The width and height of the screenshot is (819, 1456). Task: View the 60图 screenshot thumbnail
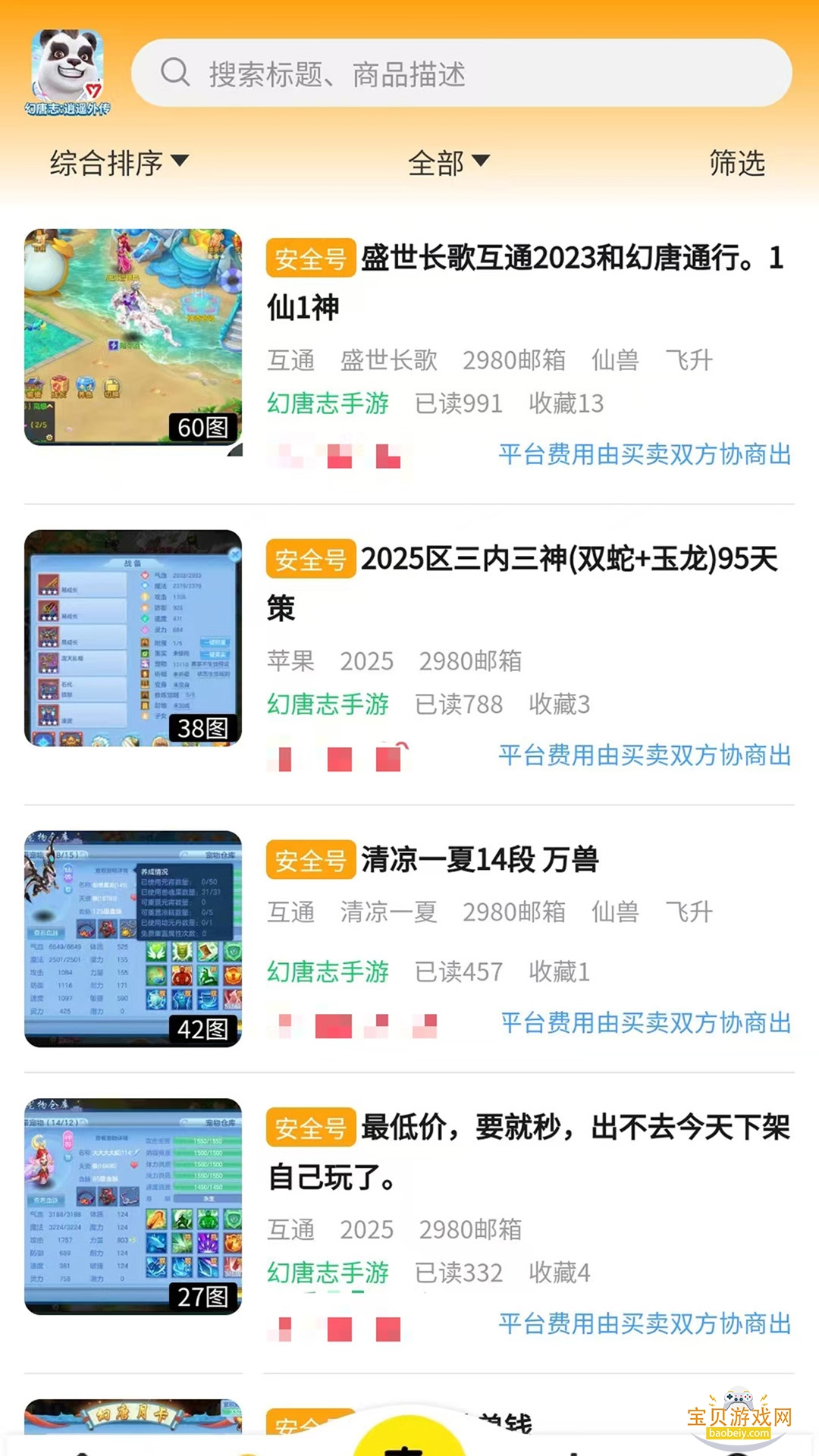coord(133,337)
